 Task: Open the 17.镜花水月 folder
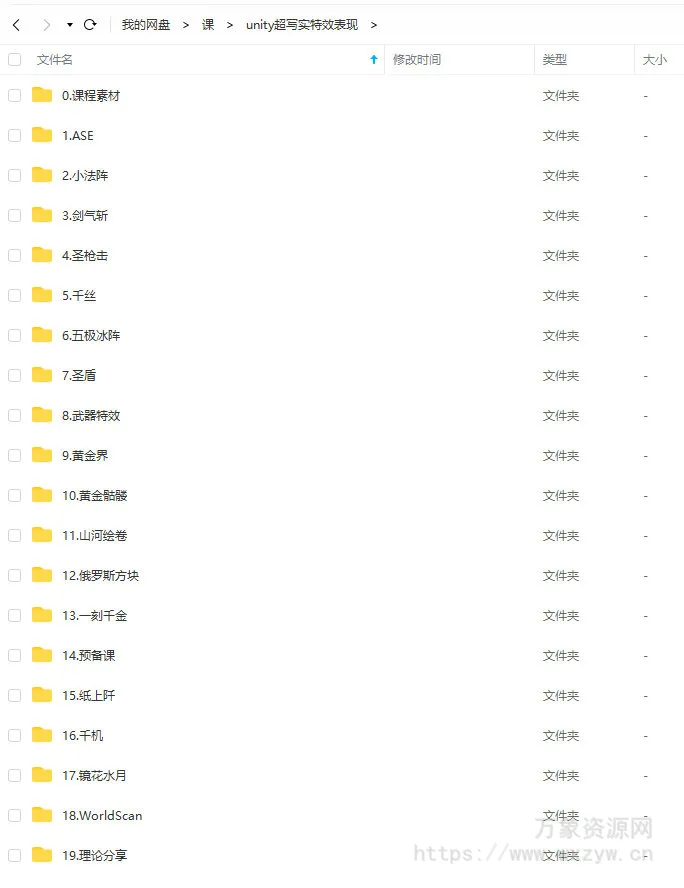94,776
